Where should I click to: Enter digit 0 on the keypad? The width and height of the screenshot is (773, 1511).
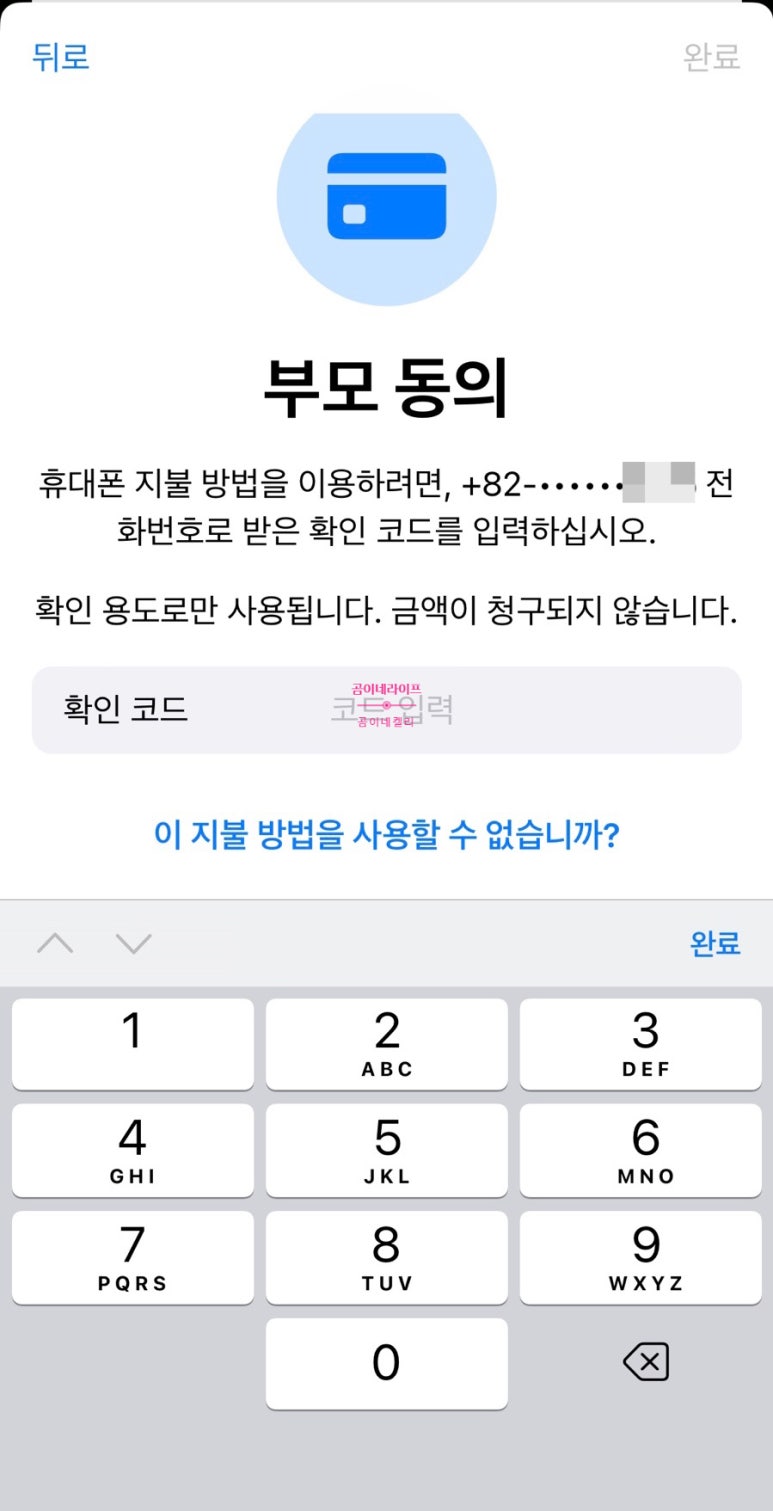pos(387,1363)
